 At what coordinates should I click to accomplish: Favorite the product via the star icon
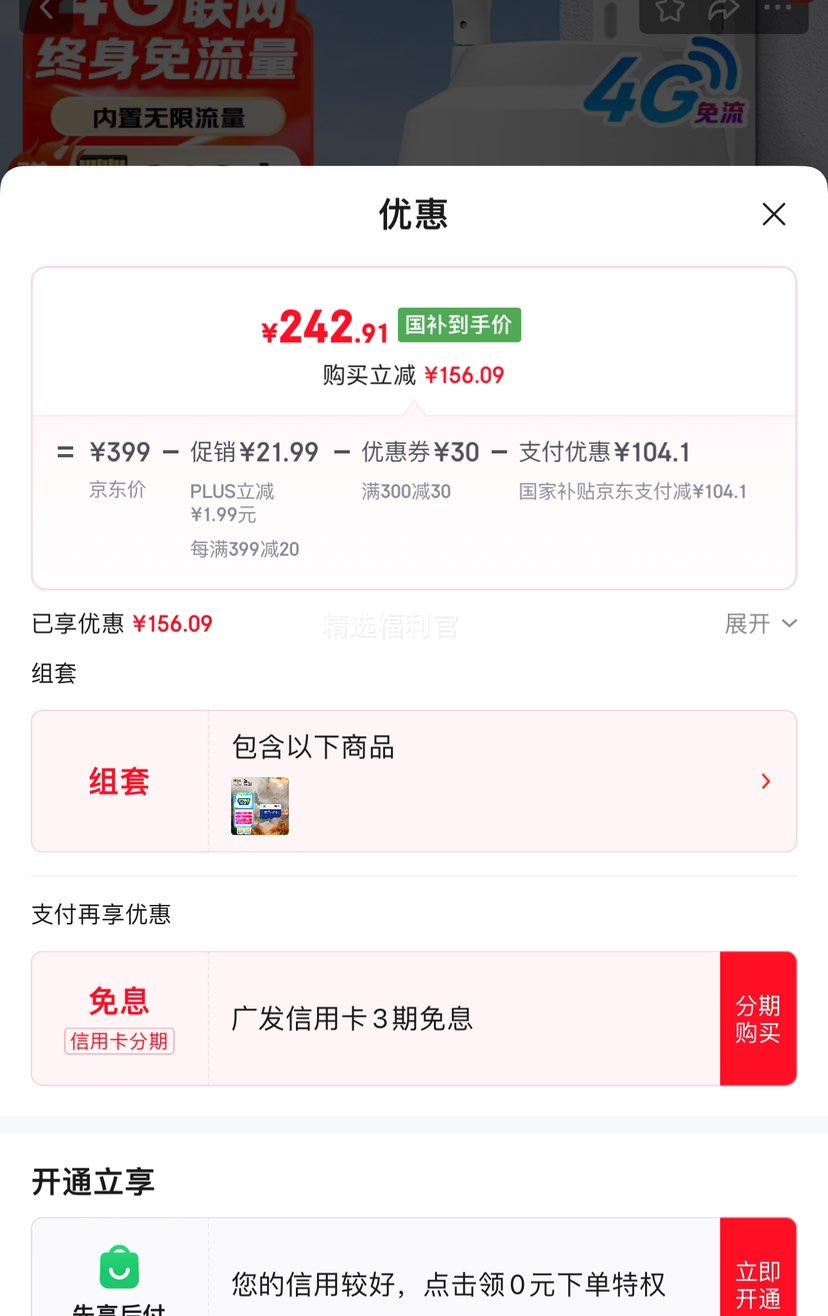pyautogui.click(x=671, y=11)
